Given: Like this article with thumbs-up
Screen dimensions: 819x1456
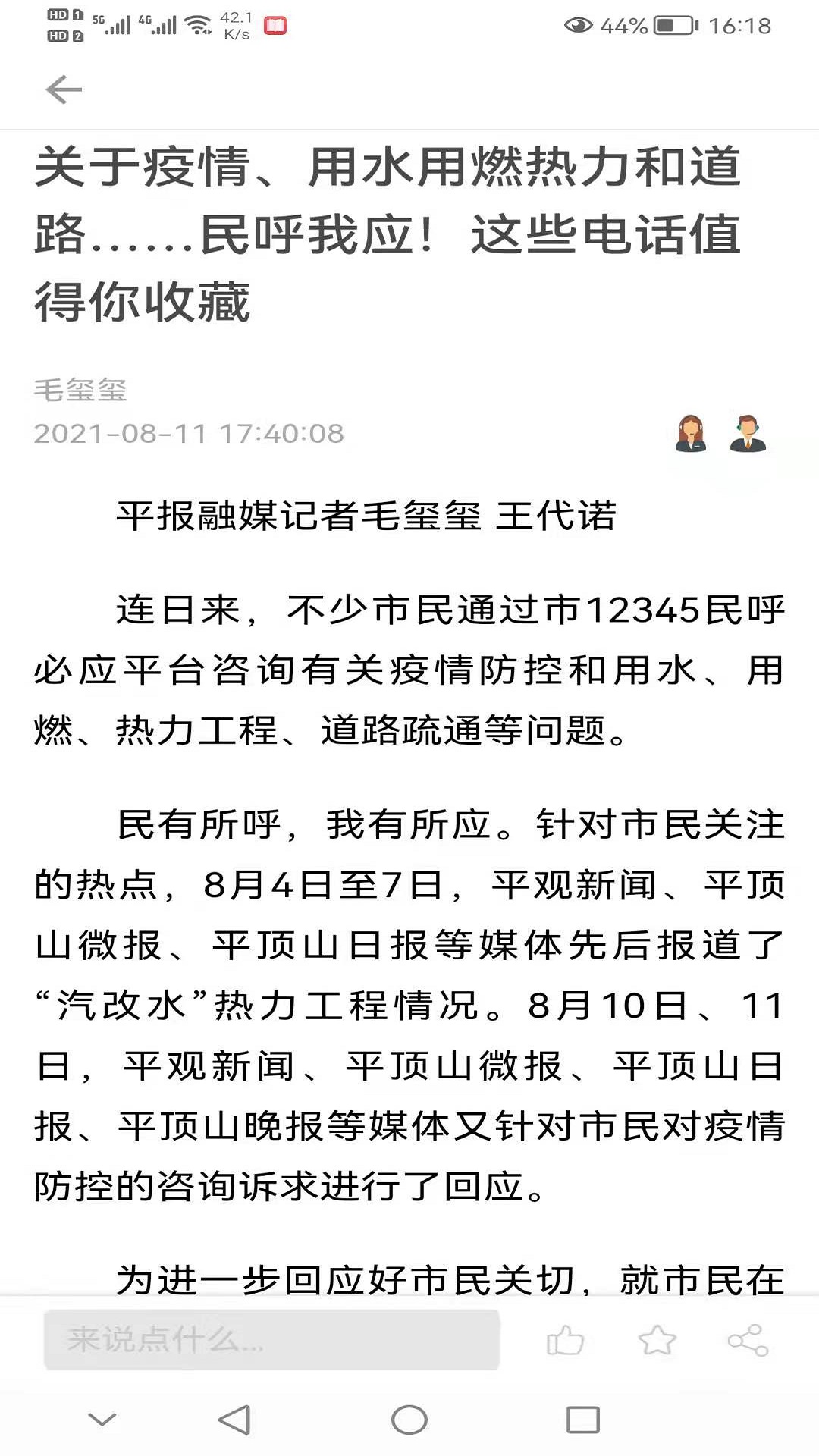Looking at the screenshot, I should (565, 1340).
